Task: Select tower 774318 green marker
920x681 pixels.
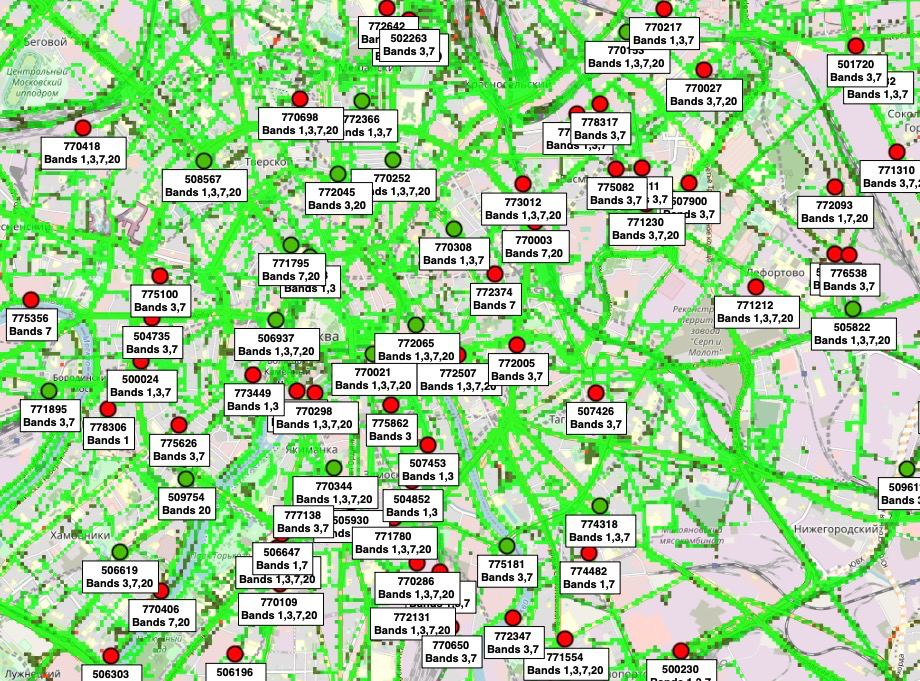Action: (599, 506)
